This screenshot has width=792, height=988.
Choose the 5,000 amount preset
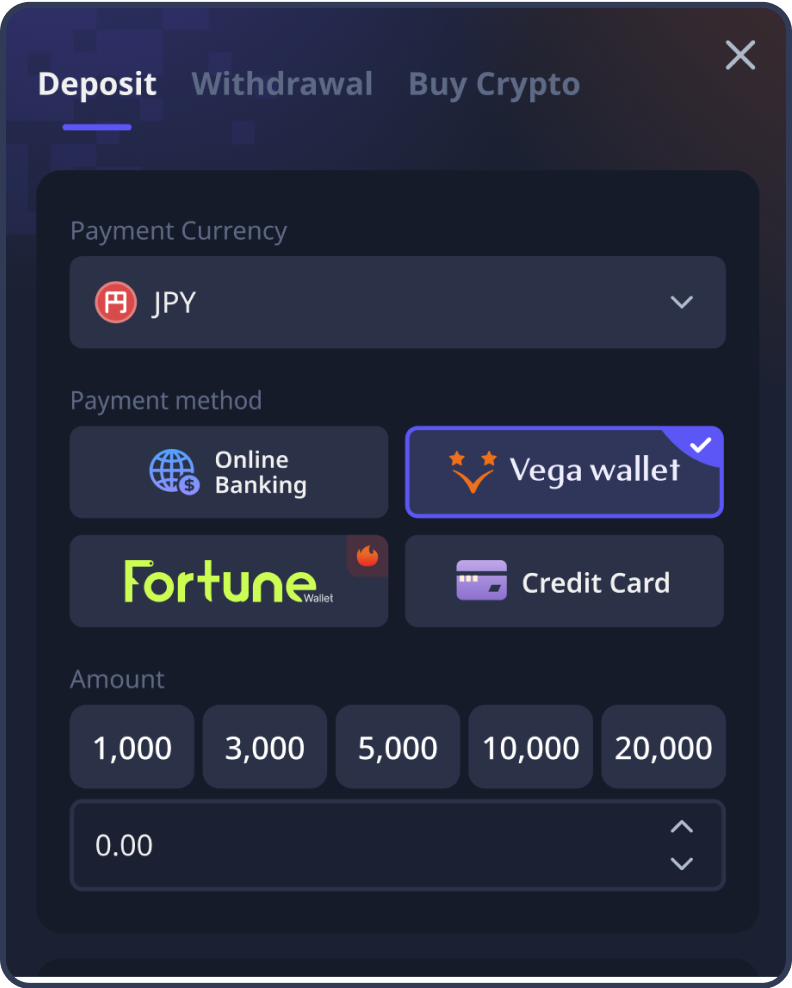[x=398, y=747]
